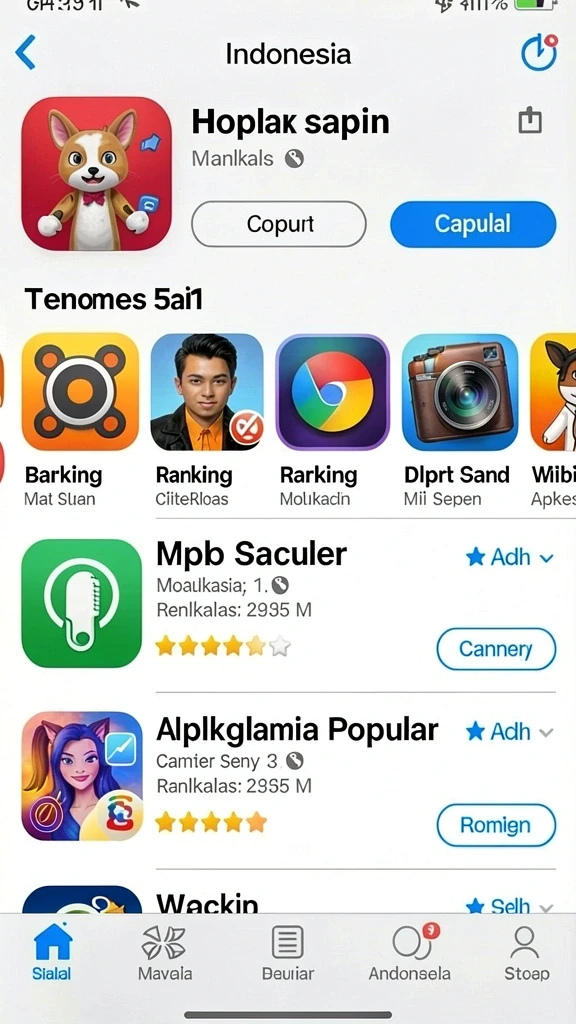
Task: Share the Hoplak sapin app
Action: coord(530,120)
